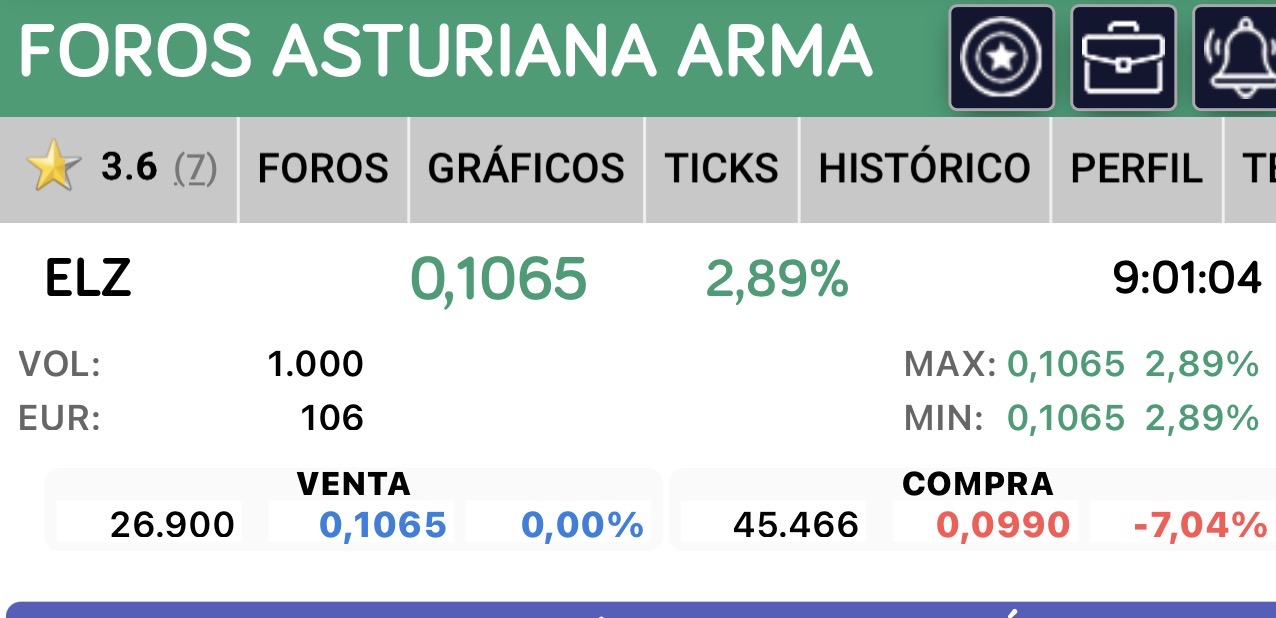The image size is (1276, 618).
Task: Tap the star favorites icon in header
Action: (x=1001, y=58)
